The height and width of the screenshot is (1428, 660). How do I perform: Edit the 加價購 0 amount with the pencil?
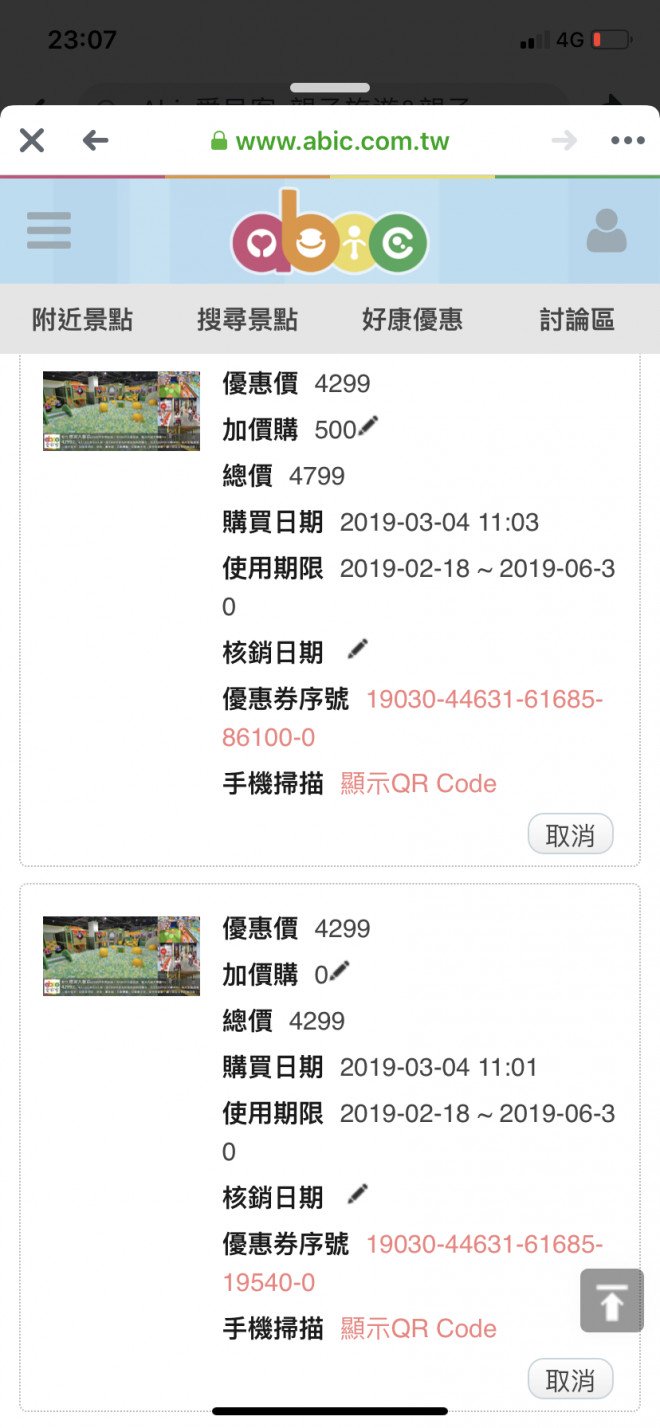pos(340,971)
